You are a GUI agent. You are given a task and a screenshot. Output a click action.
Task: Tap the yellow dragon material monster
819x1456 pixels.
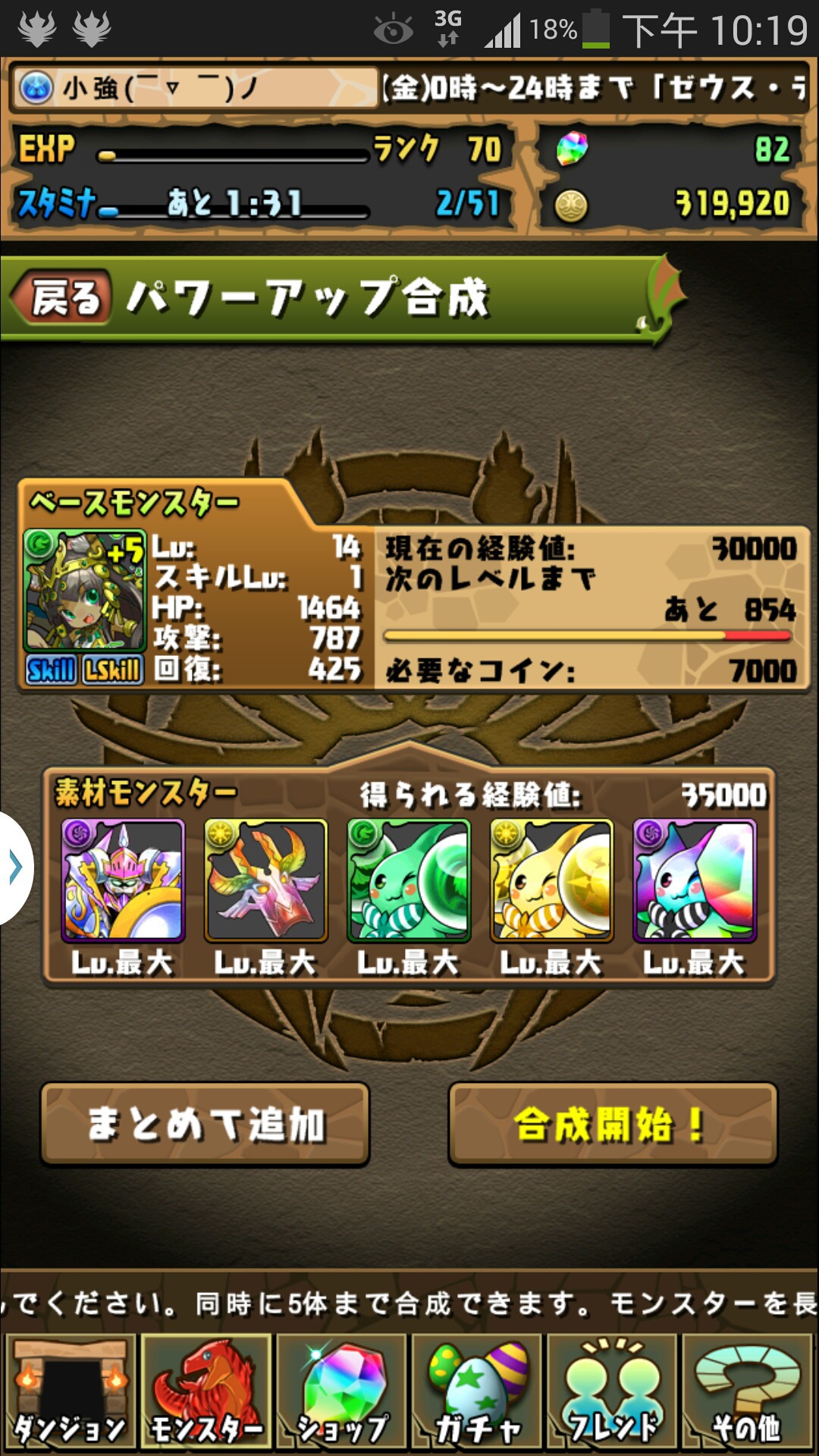coord(551,880)
